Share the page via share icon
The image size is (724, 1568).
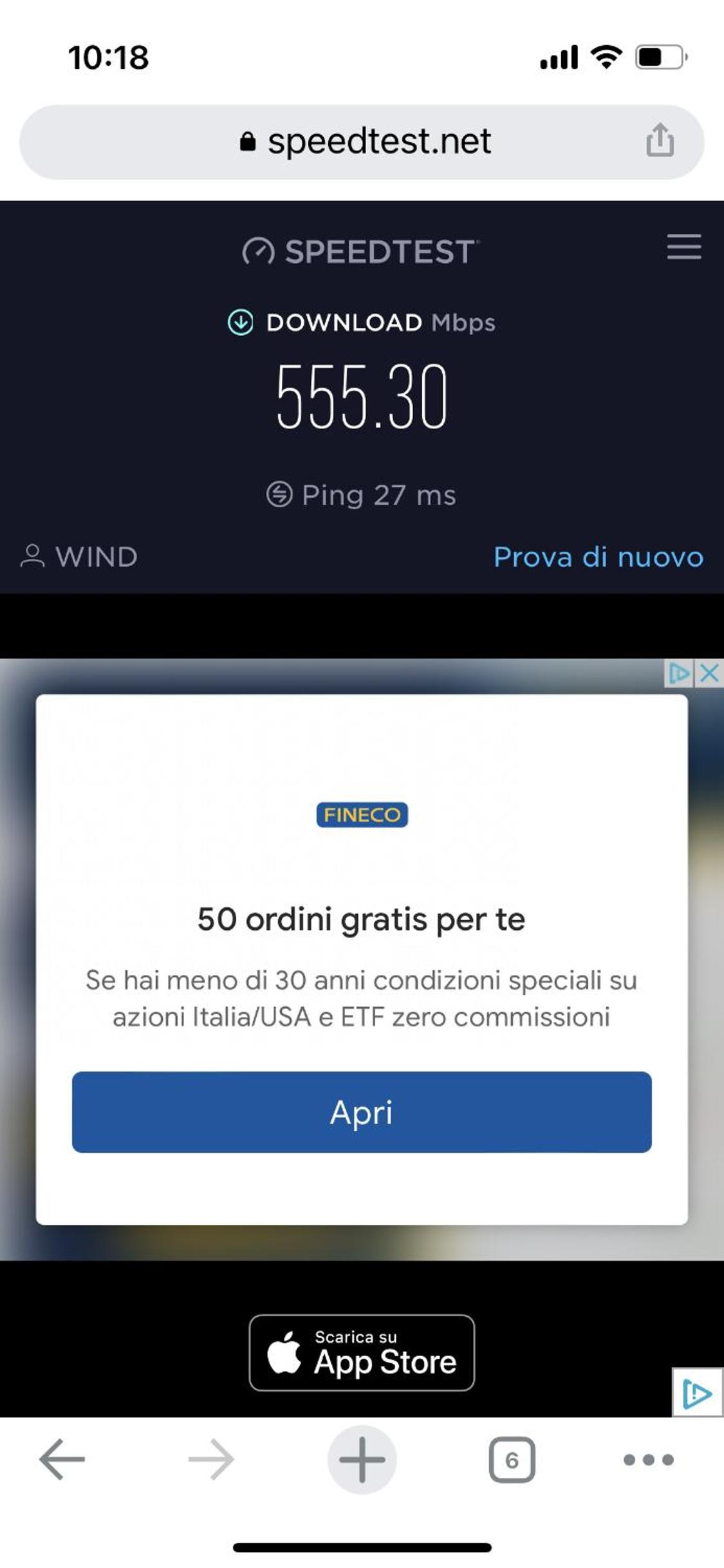[660, 140]
